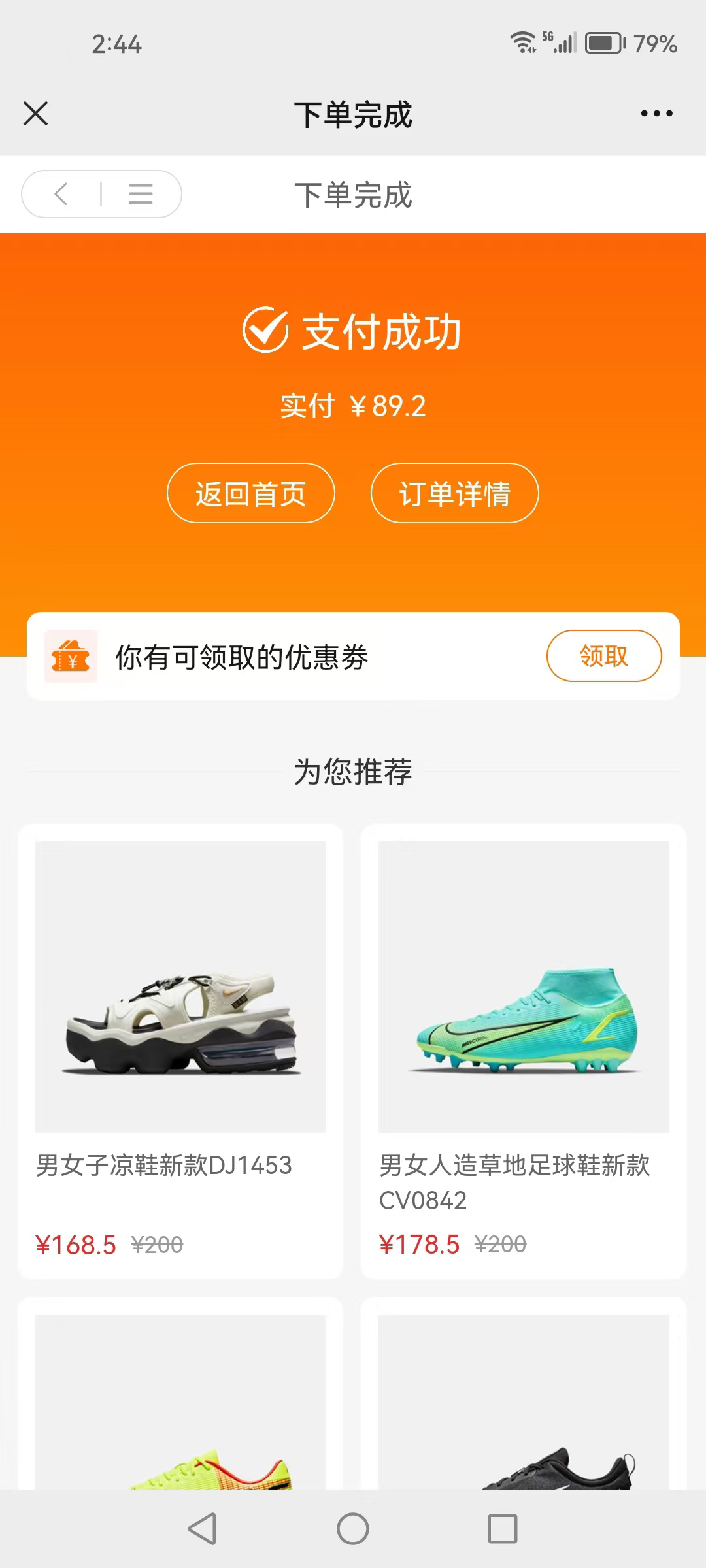Open the black shoe product card
Screen dimensions: 706x1568
[524, 1405]
